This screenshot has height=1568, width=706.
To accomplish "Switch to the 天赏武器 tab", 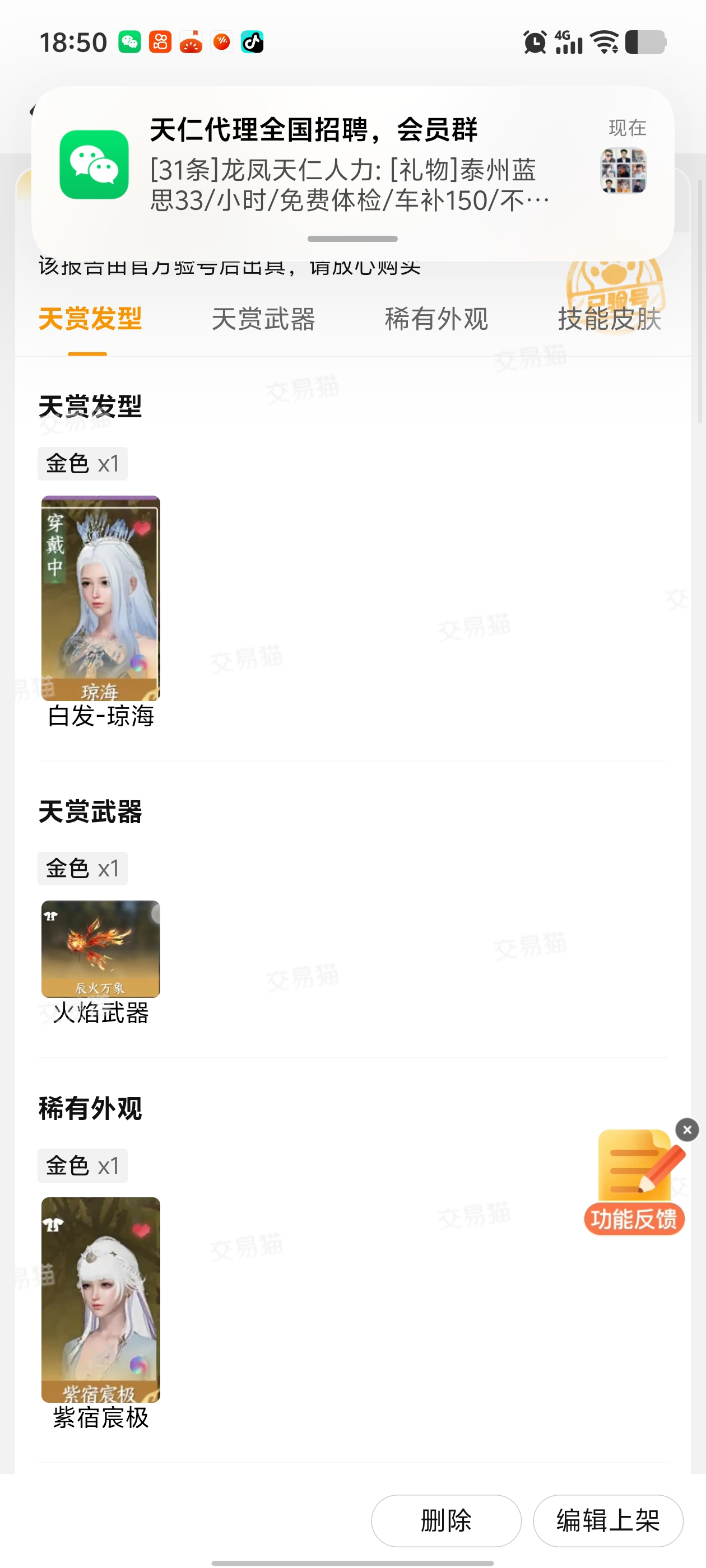I will click(x=263, y=319).
